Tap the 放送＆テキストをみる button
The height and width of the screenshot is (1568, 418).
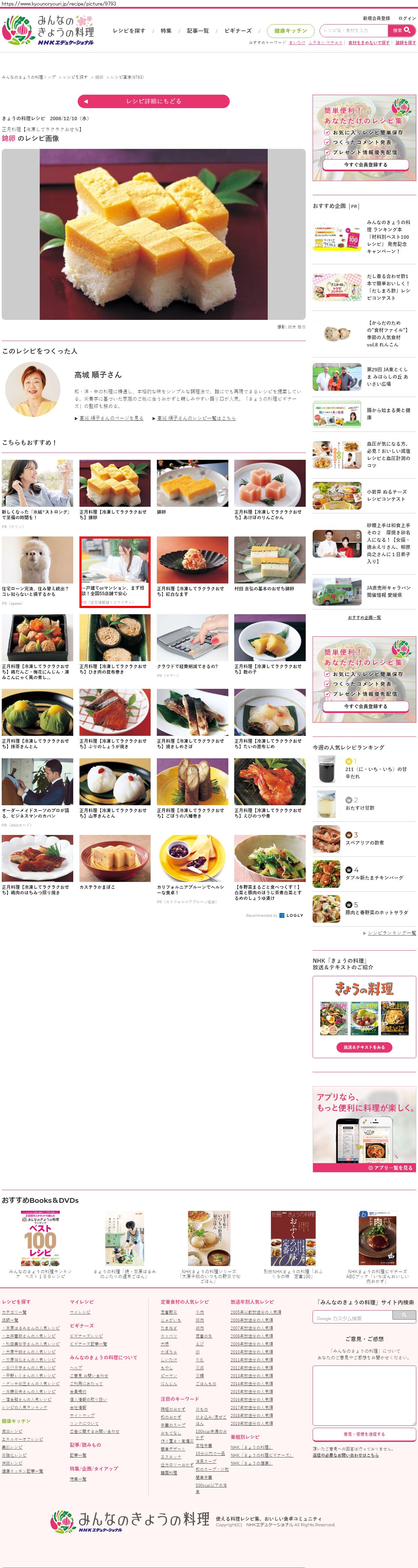[x=364, y=1047]
